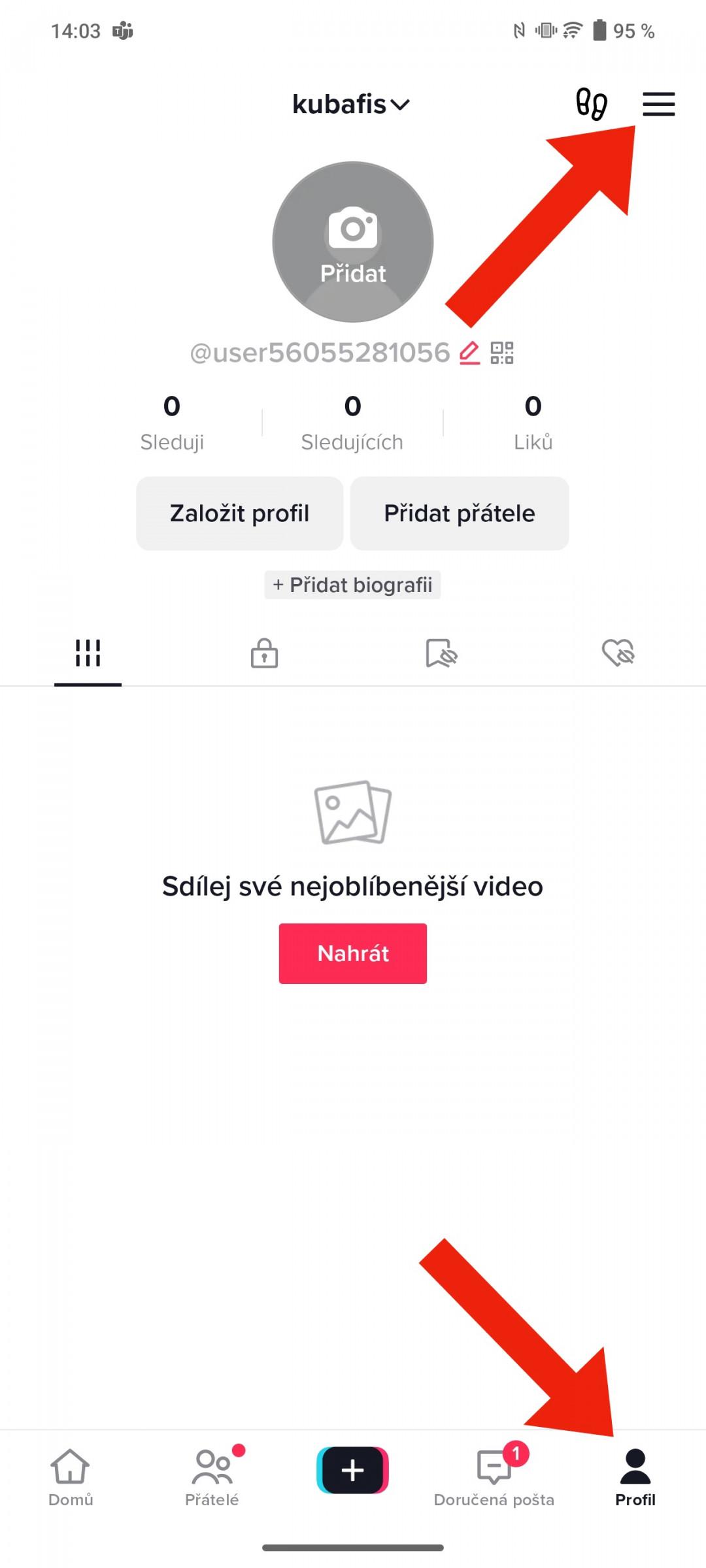Switch to the hidden bookmarks tab

coord(441,653)
